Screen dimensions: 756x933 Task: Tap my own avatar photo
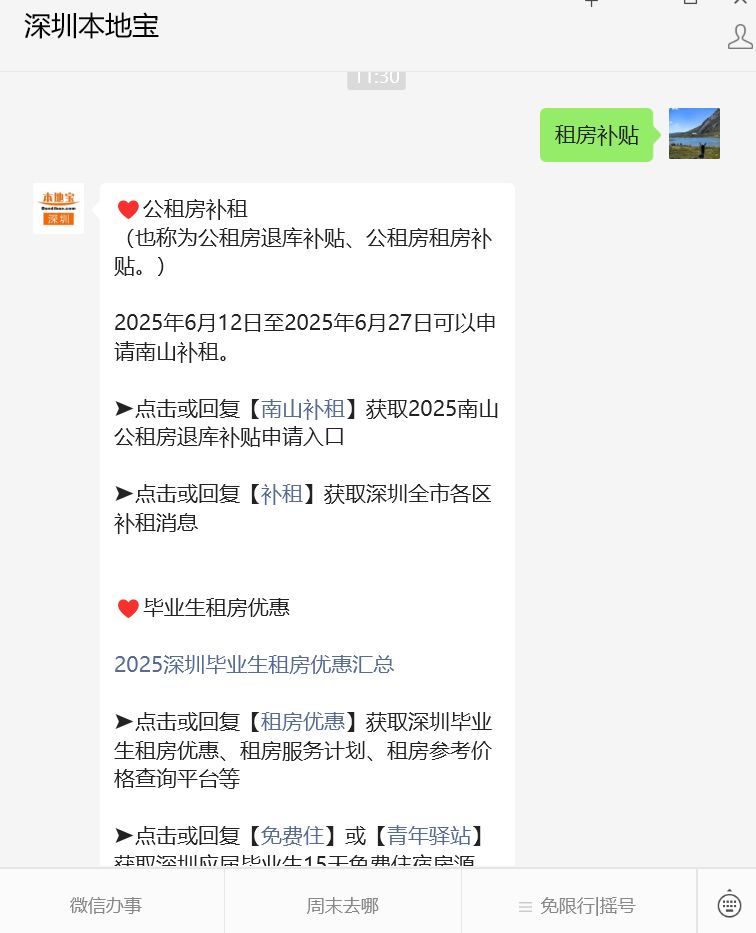click(694, 134)
